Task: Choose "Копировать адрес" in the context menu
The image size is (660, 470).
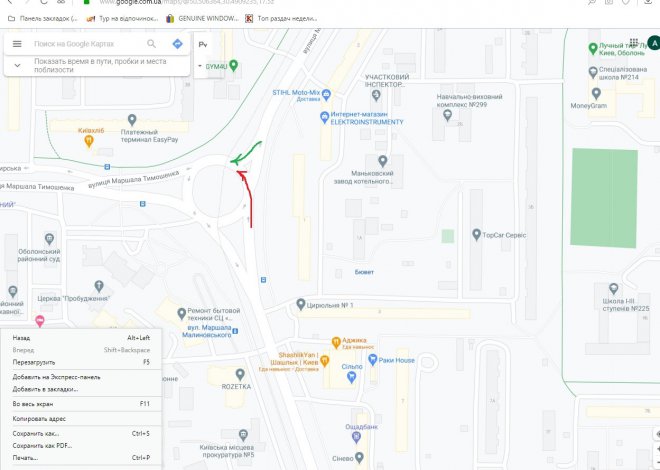Action: click(x=38, y=418)
